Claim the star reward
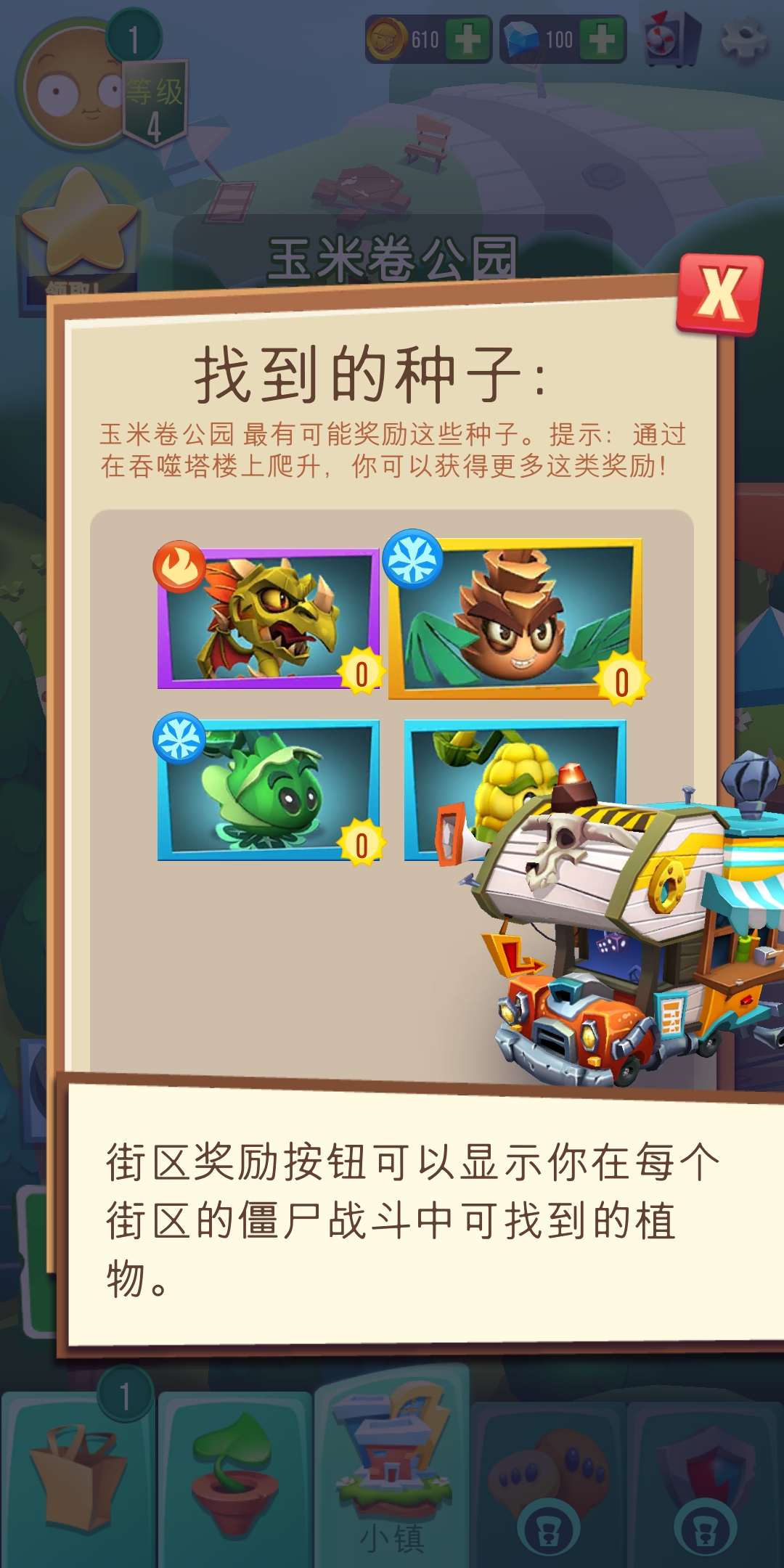The width and height of the screenshot is (784, 1568). pyautogui.click(x=80, y=232)
